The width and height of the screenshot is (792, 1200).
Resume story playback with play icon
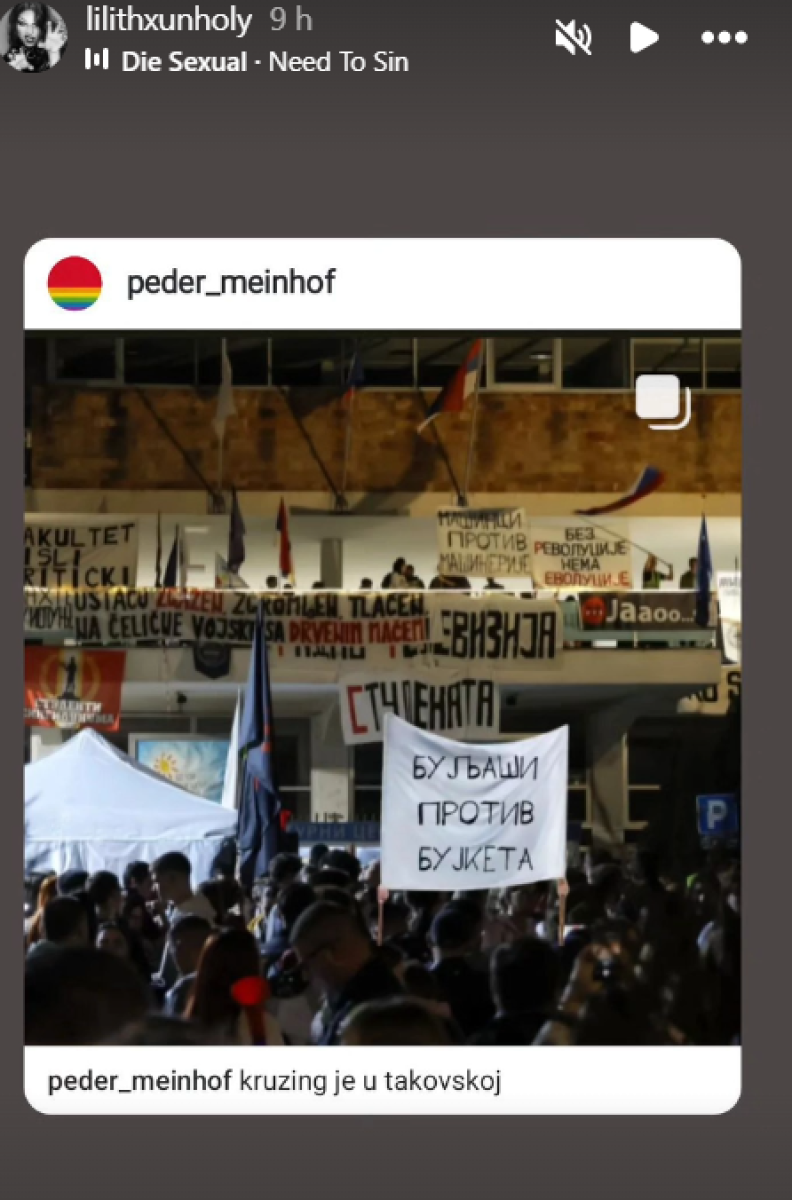pos(643,38)
